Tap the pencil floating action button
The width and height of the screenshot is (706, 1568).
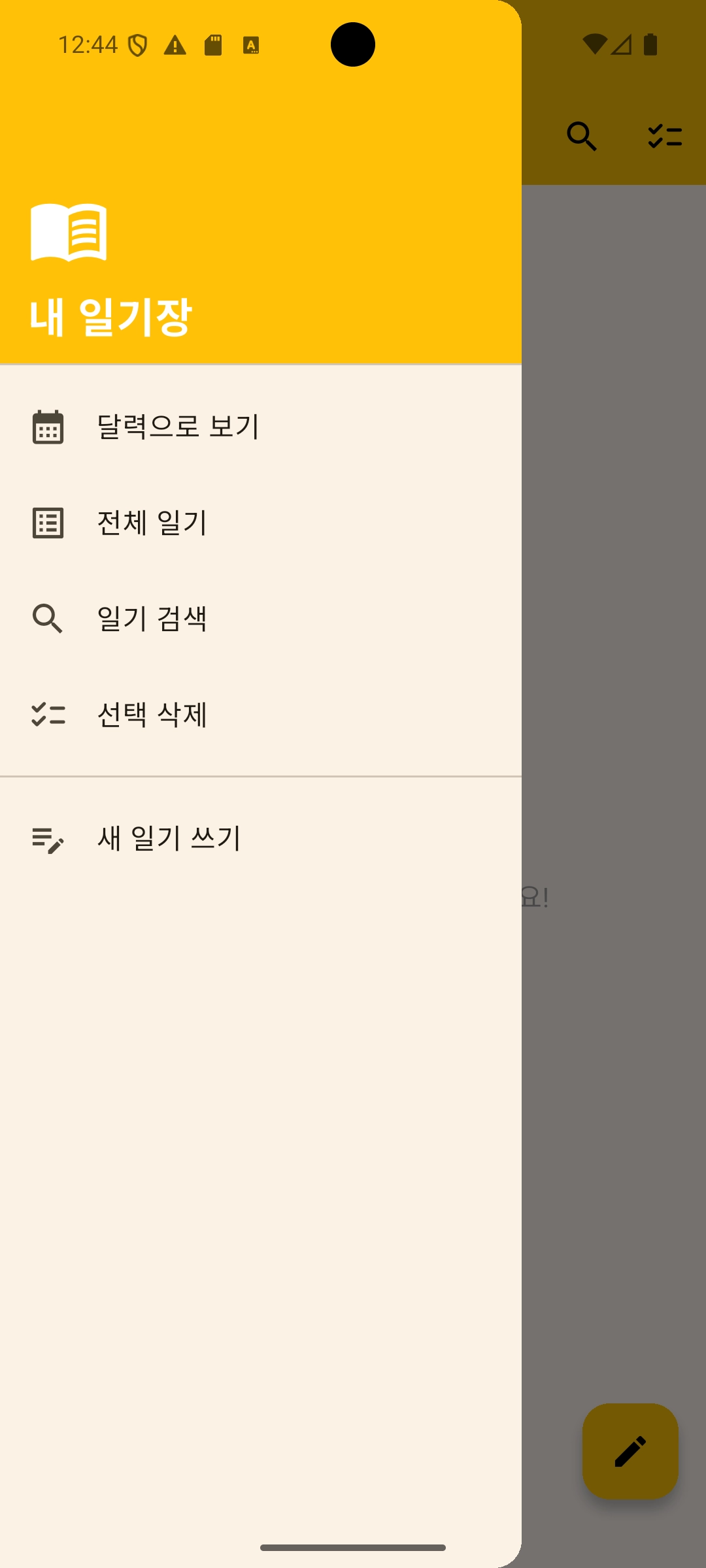click(x=630, y=1451)
